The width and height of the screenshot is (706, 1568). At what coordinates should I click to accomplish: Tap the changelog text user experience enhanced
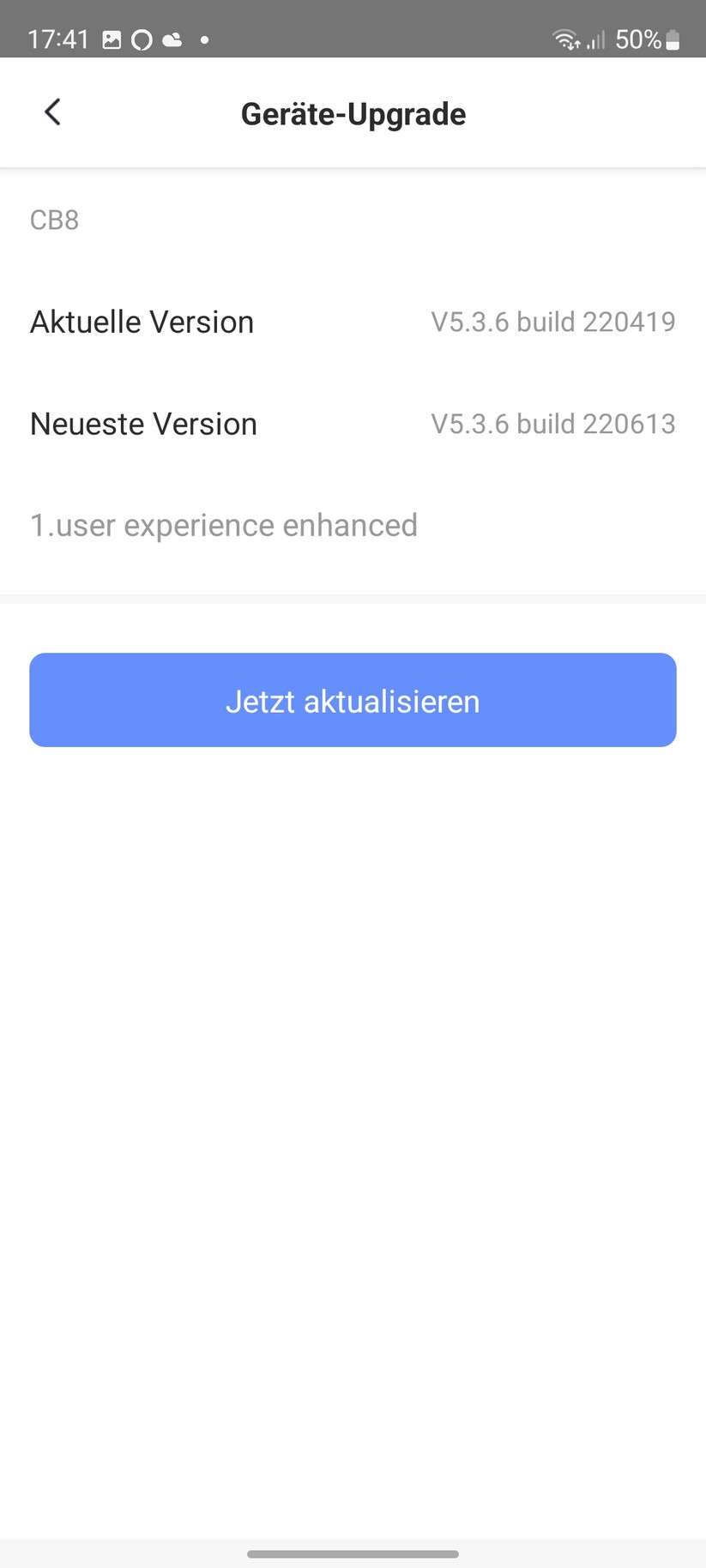coord(224,524)
